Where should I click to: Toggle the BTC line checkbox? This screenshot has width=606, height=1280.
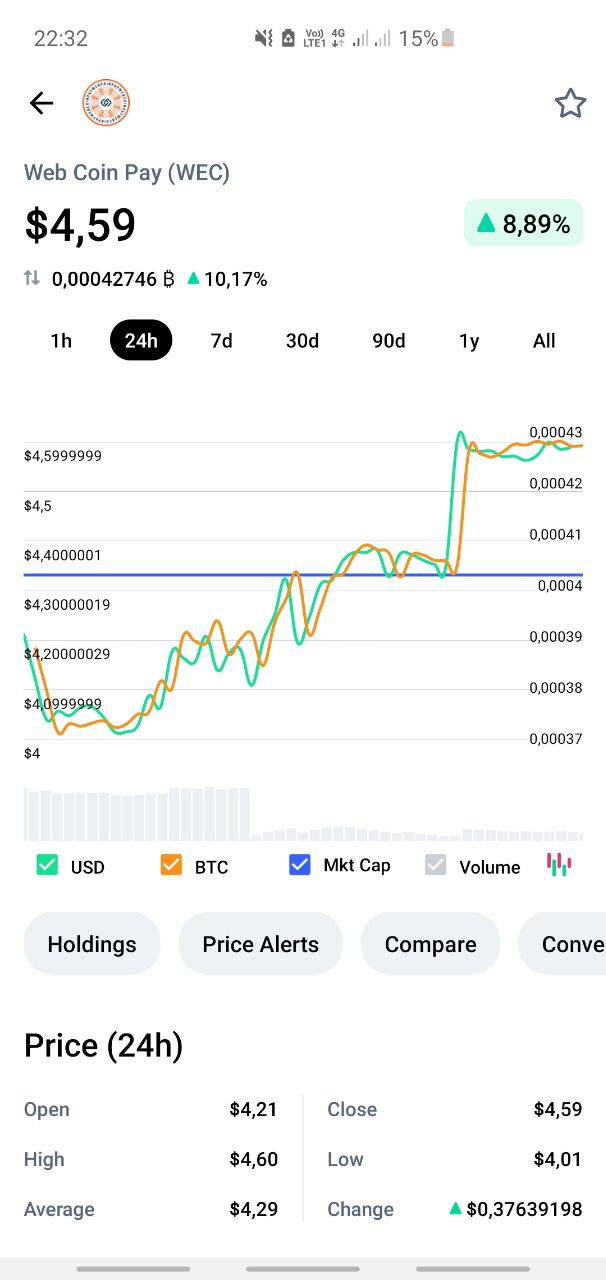coord(171,865)
